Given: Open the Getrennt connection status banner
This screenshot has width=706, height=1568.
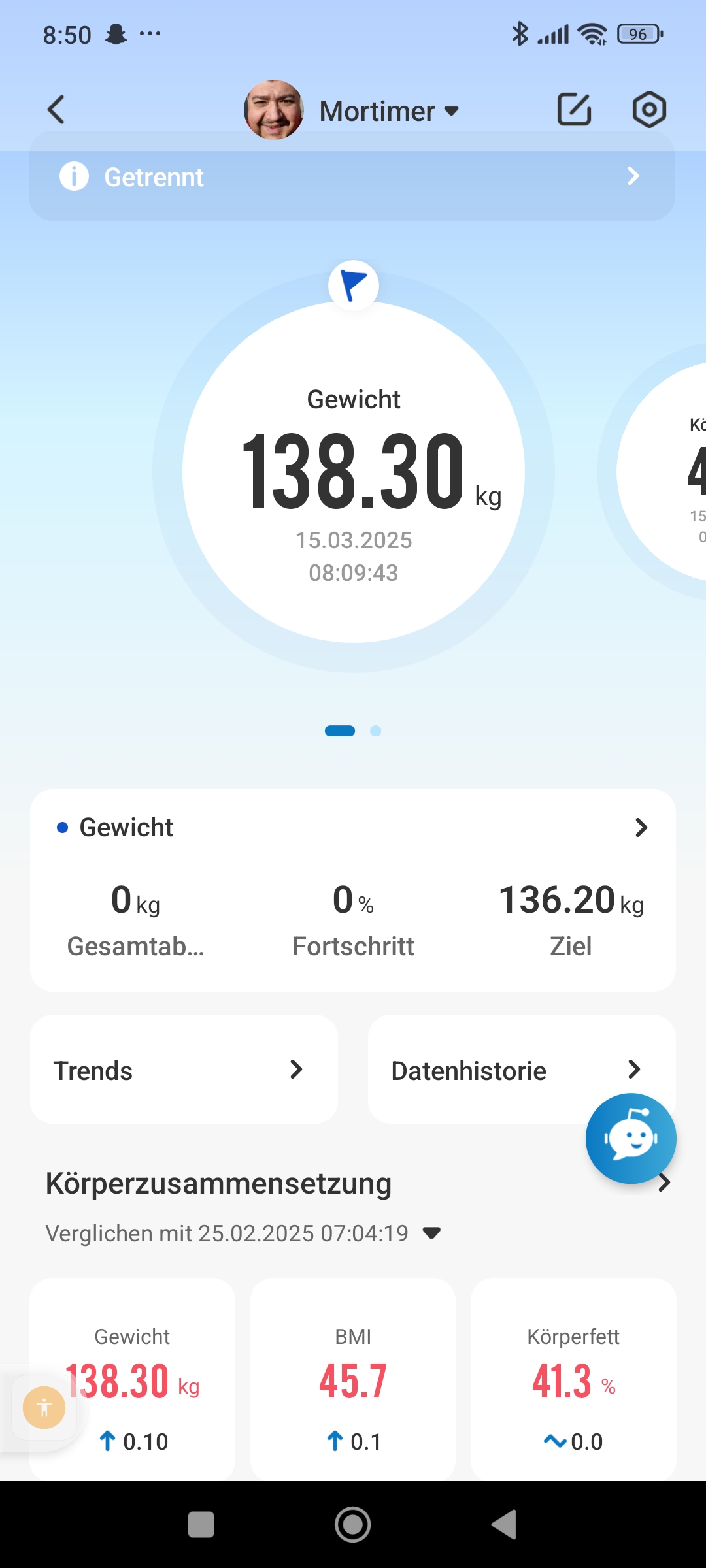Looking at the screenshot, I should 352,177.
